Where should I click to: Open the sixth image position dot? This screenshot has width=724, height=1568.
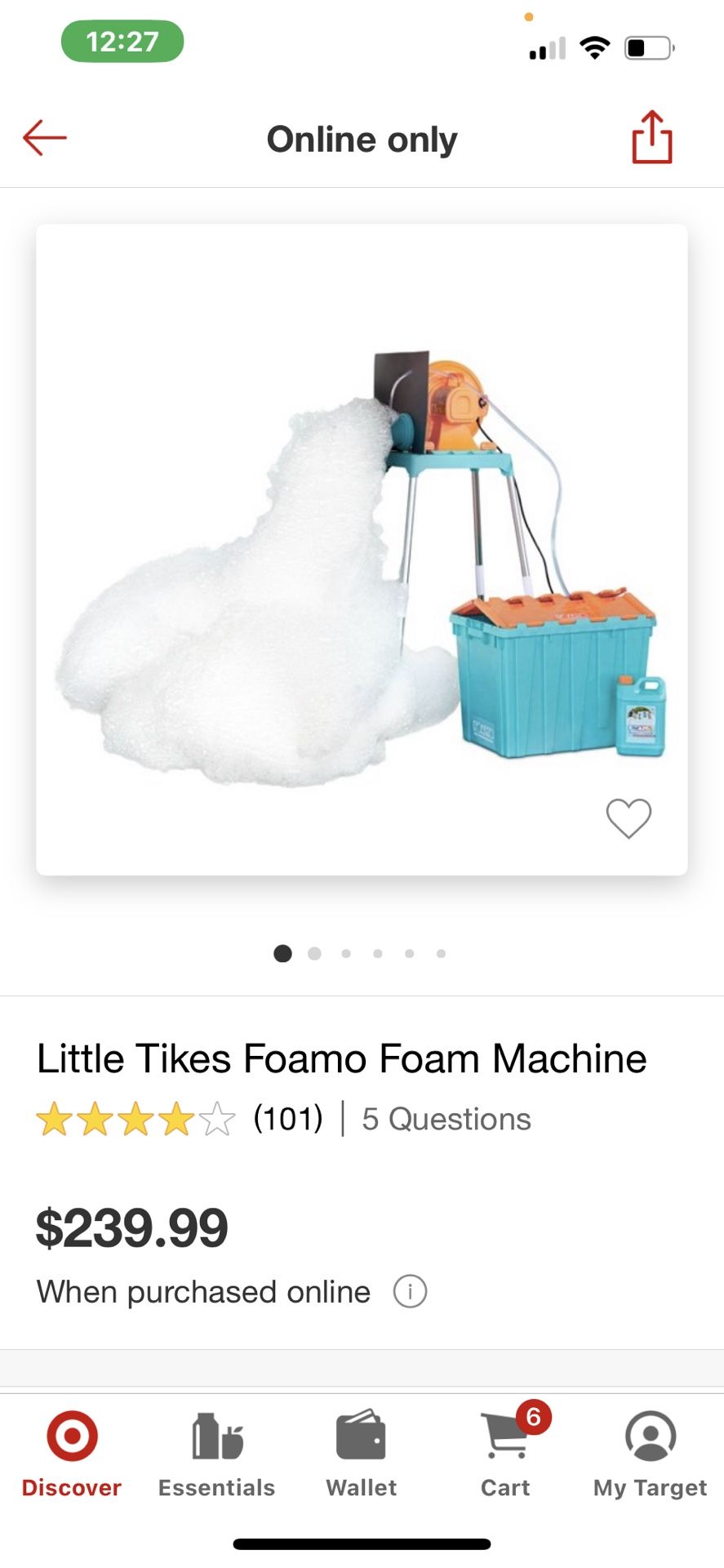click(x=442, y=953)
